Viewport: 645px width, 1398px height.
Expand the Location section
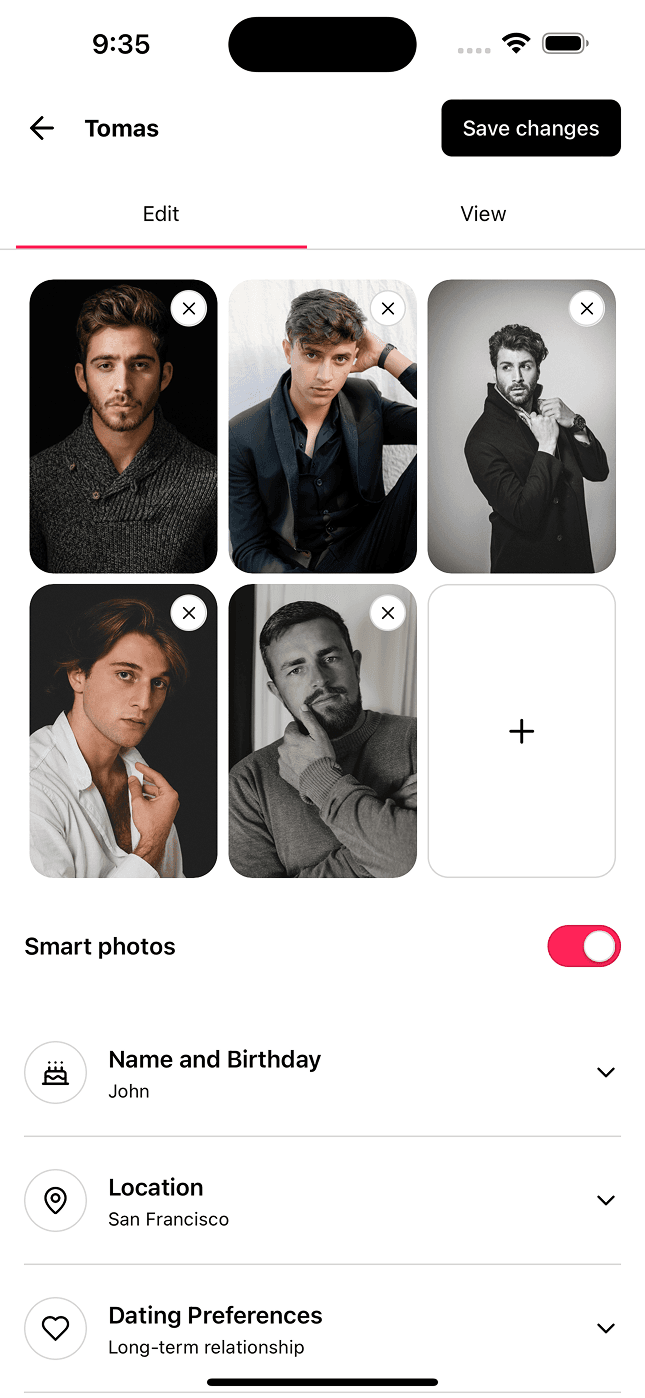click(x=605, y=1200)
